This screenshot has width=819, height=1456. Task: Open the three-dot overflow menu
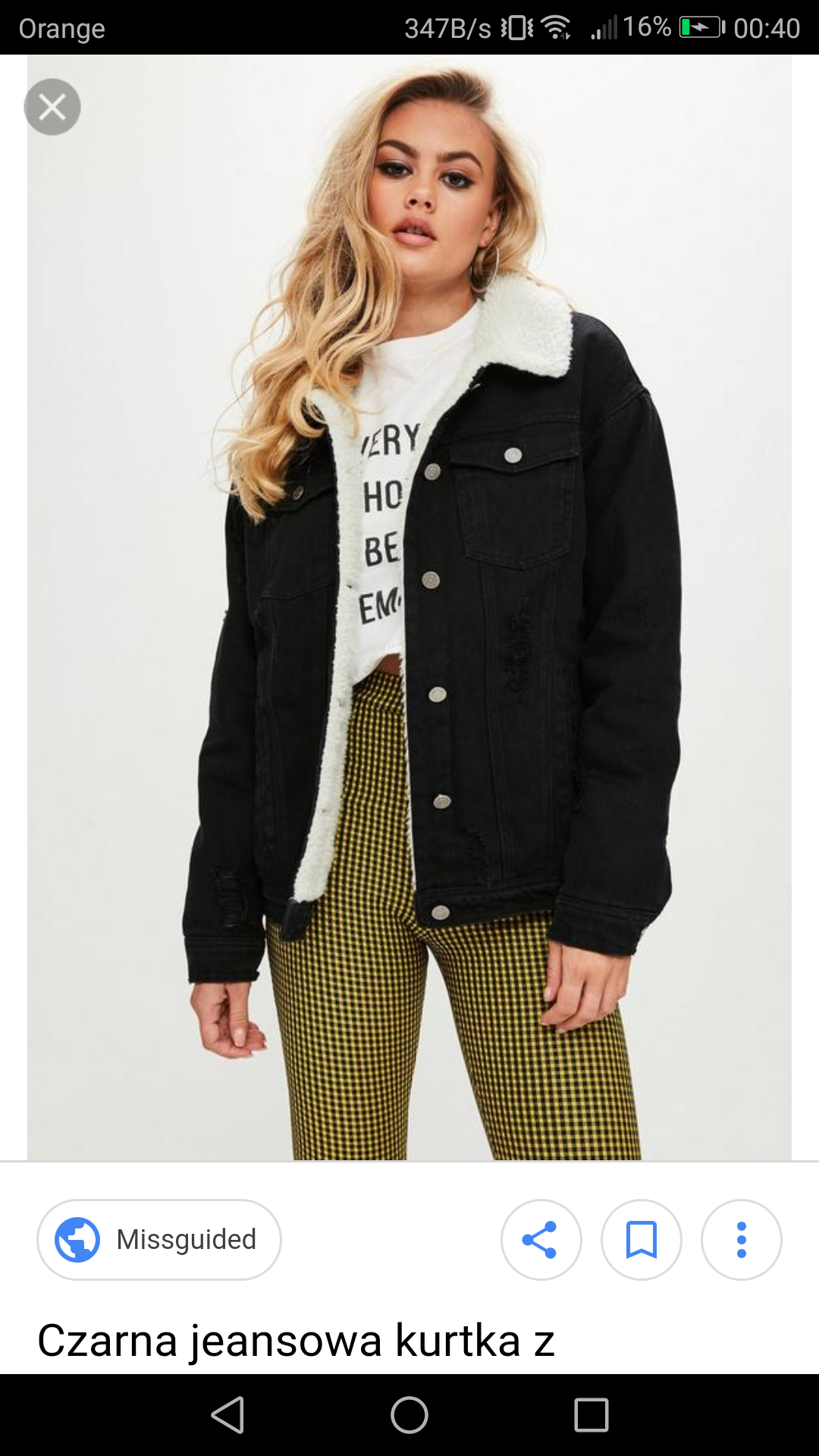741,1240
